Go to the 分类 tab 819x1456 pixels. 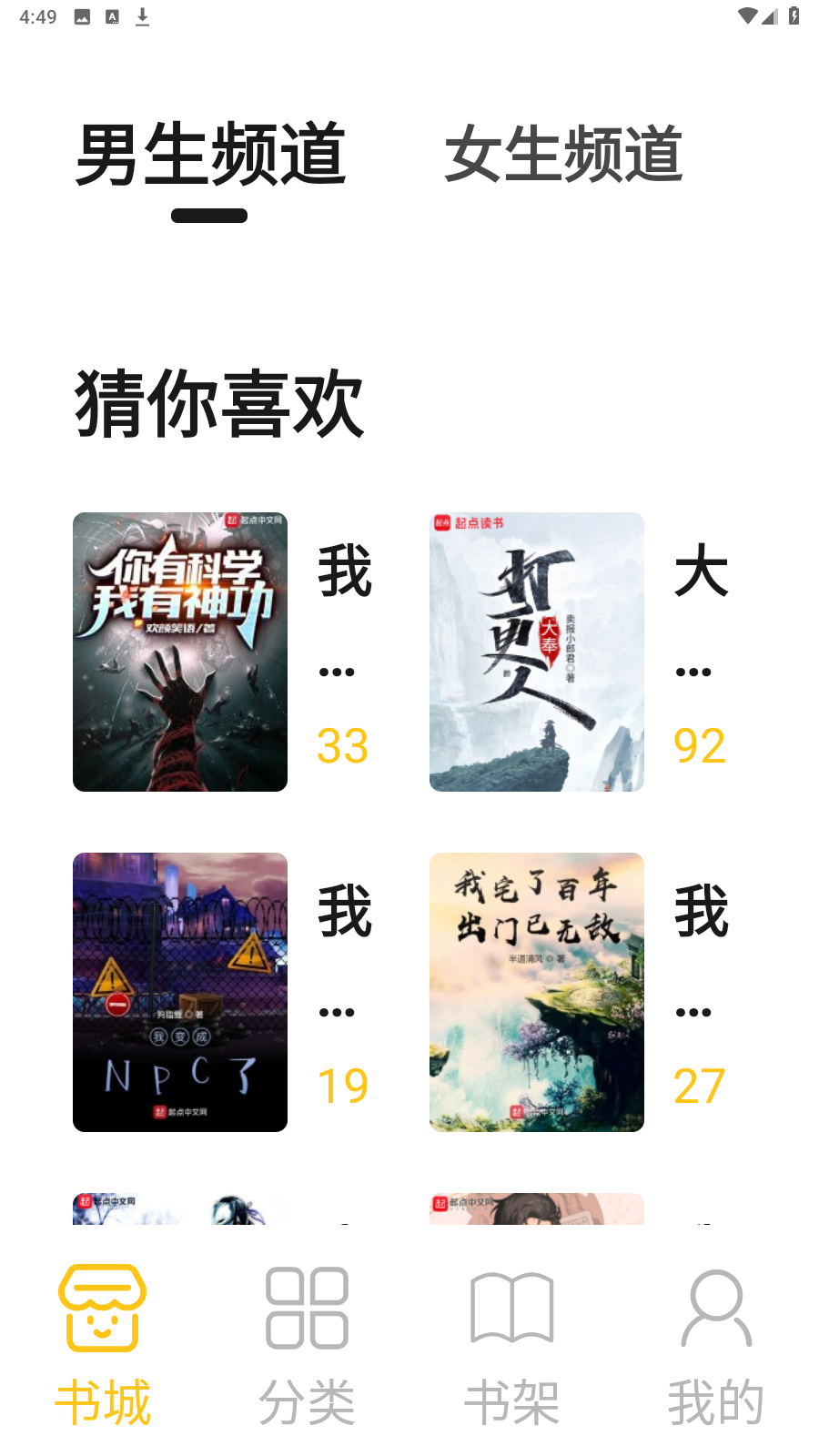point(307,1344)
